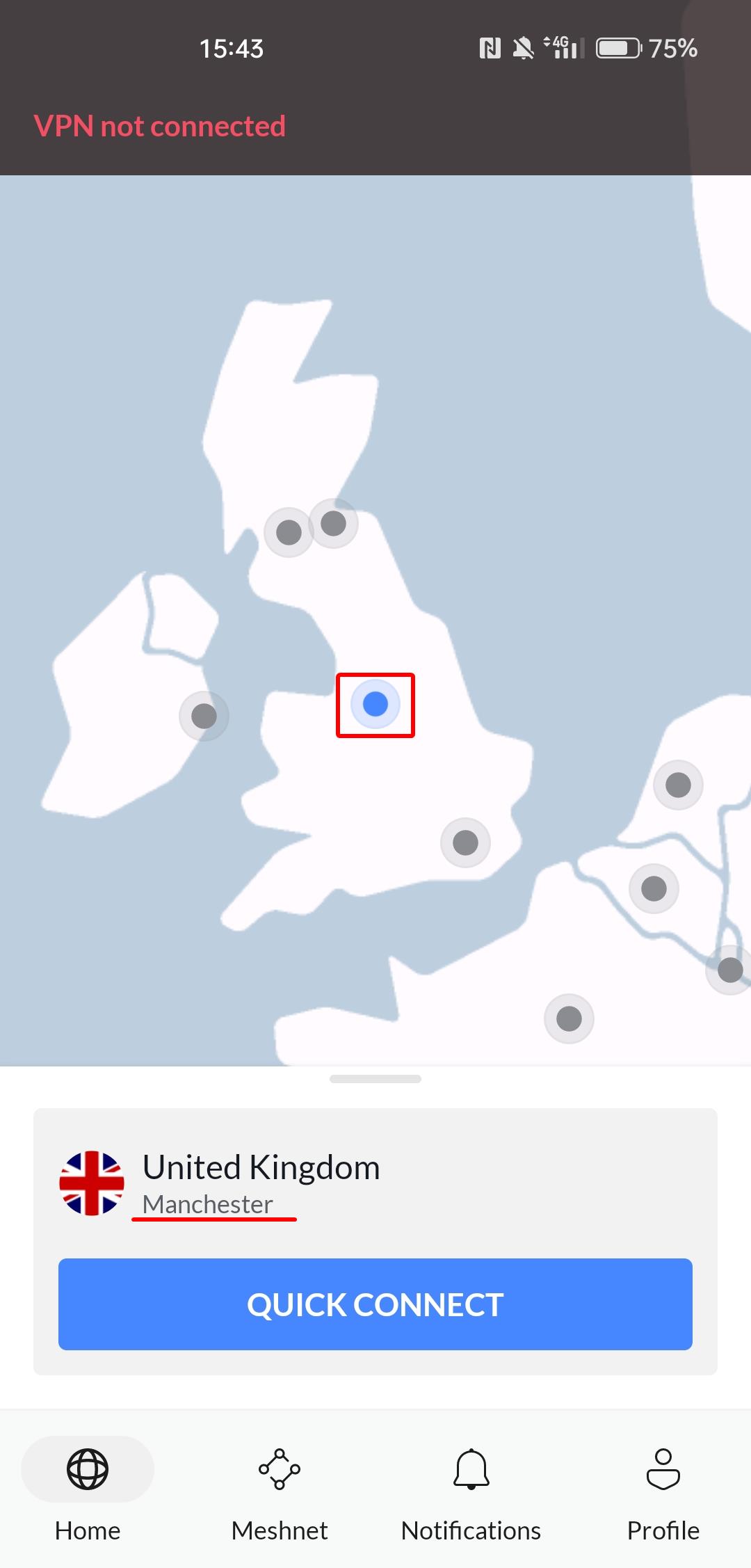Tap the QUICK CONNECT button

click(375, 1304)
